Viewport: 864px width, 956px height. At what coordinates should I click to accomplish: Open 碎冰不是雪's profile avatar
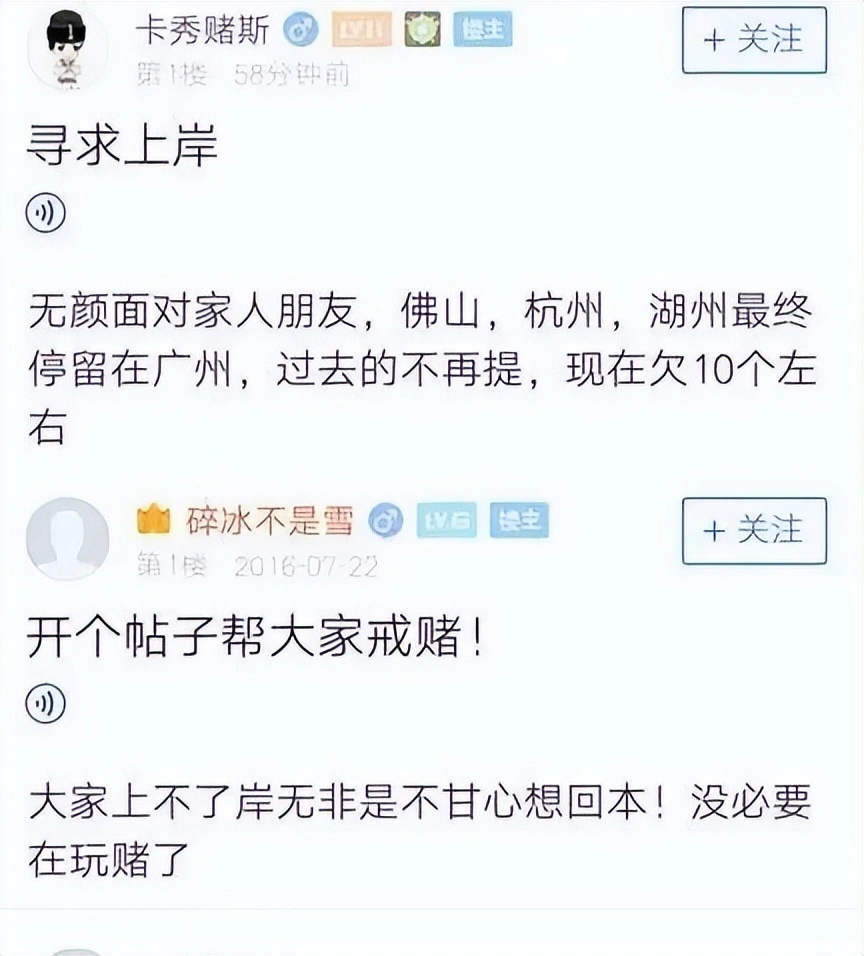pyautogui.click(x=67, y=539)
